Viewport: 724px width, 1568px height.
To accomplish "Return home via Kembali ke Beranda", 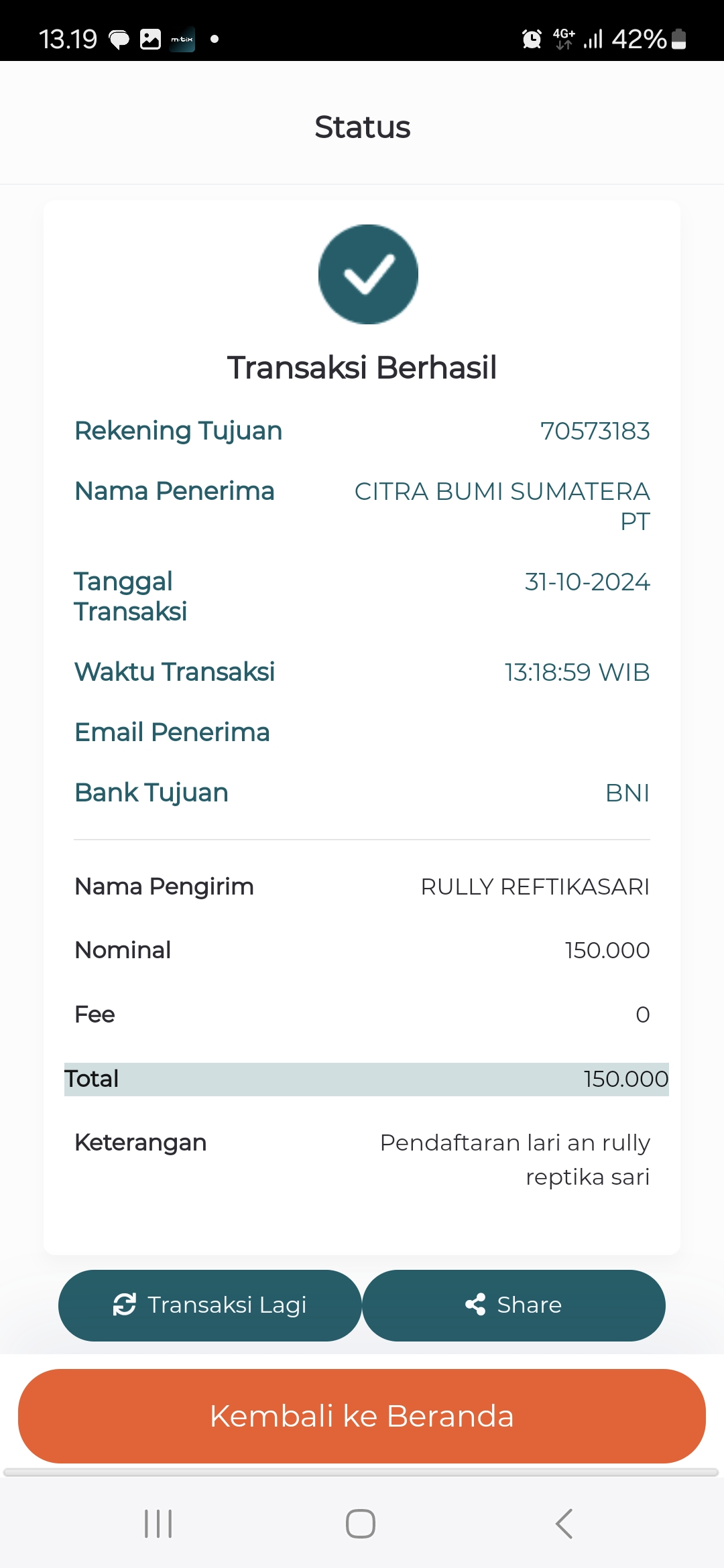I will point(362,1416).
